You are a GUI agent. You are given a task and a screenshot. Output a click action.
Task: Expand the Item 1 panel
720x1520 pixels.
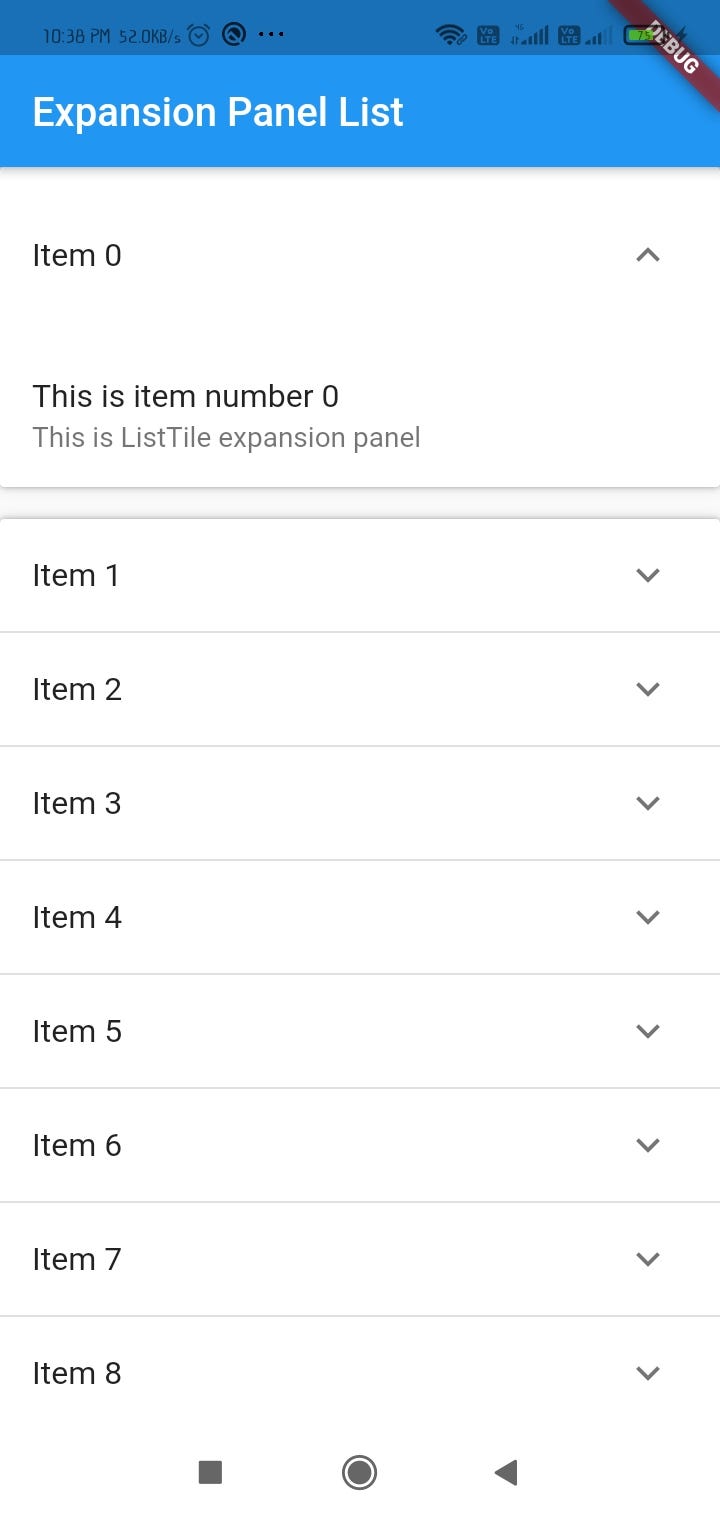click(x=647, y=575)
